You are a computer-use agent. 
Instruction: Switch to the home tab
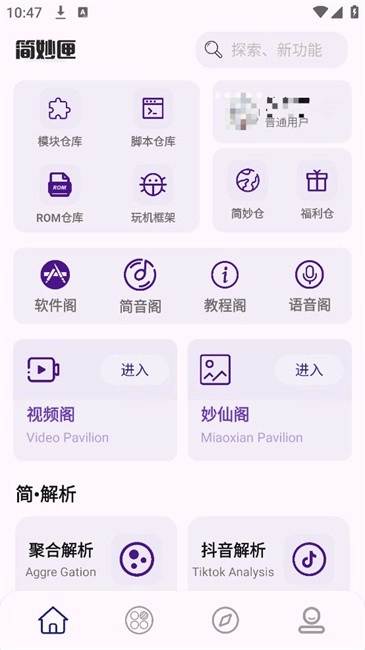coord(53,620)
